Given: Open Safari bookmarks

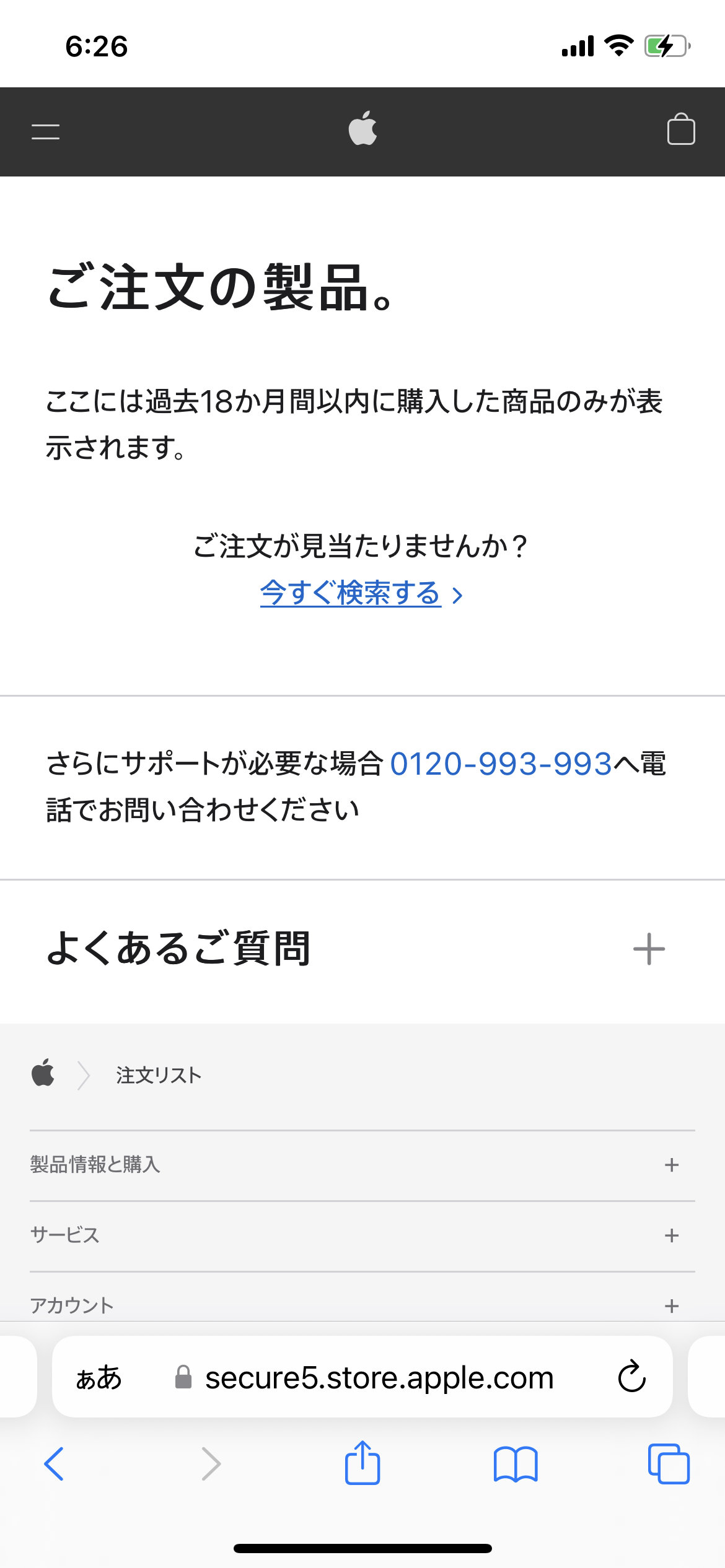Looking at the screenshot, I should point(516,1464).
